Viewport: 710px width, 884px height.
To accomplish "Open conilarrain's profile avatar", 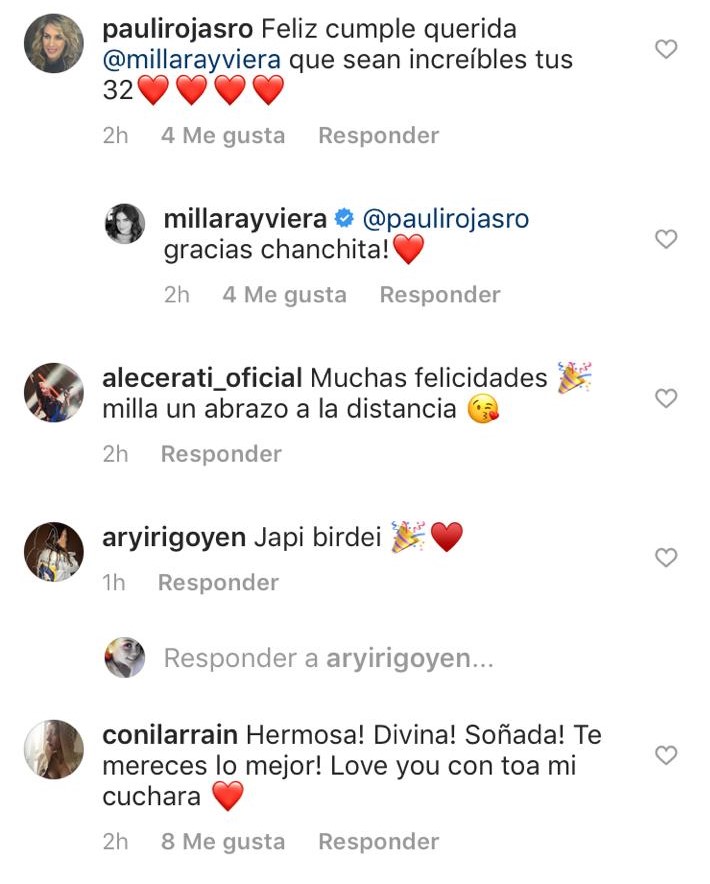I will point(53,748).
